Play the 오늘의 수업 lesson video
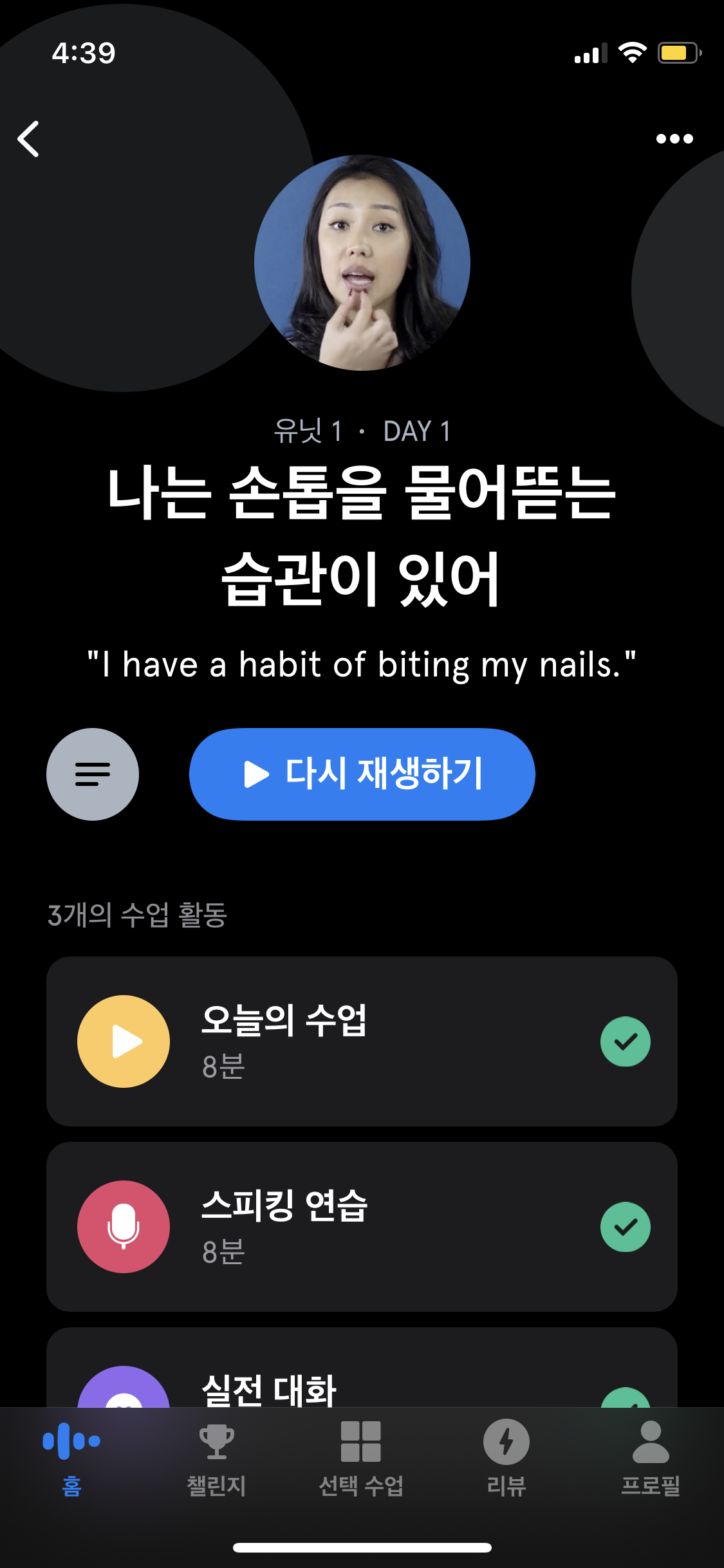The height and width of the screenshot is (1568, 724). tap(124, 1041)
